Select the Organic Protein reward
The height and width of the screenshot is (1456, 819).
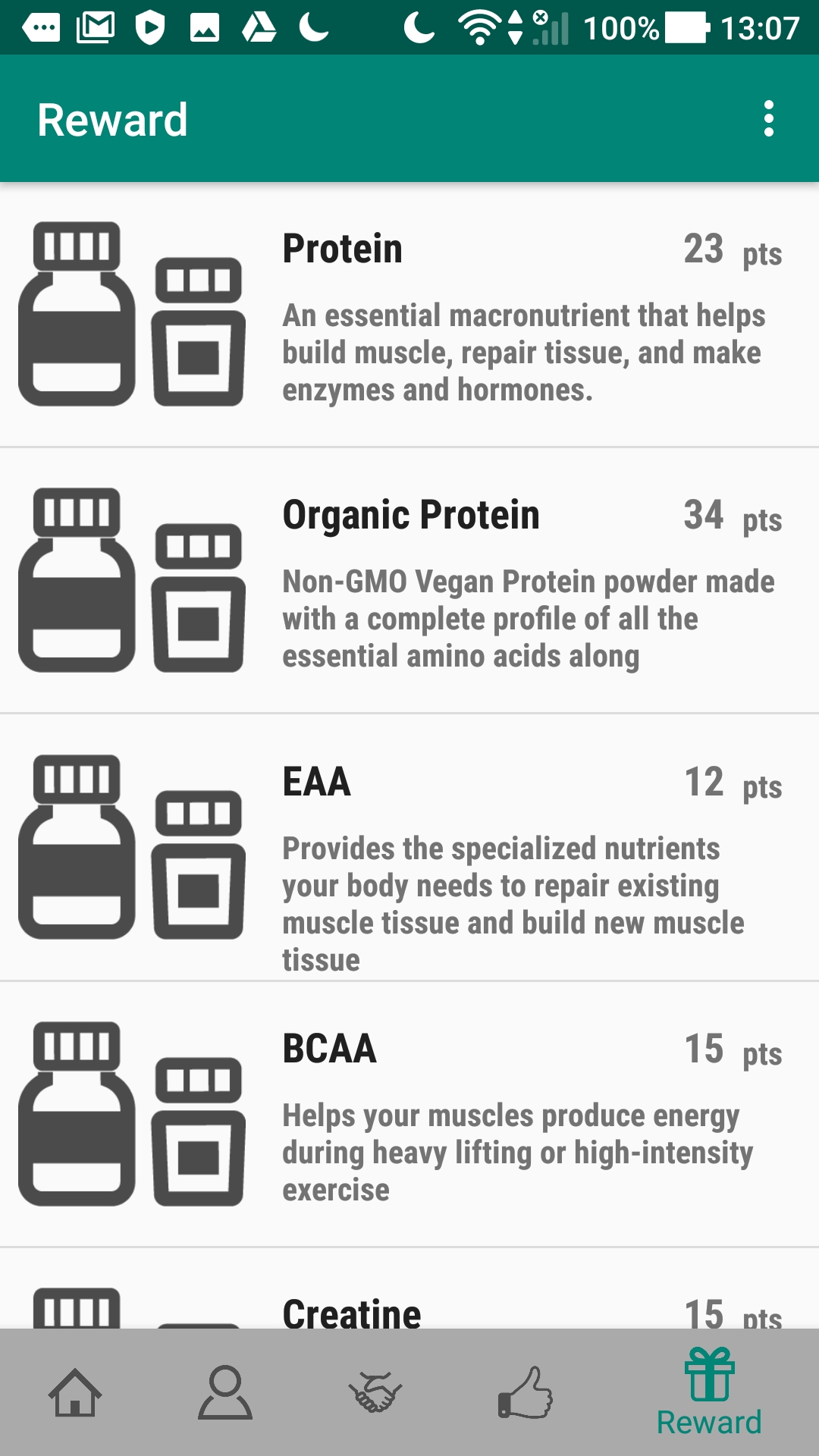tap(409, 581)
